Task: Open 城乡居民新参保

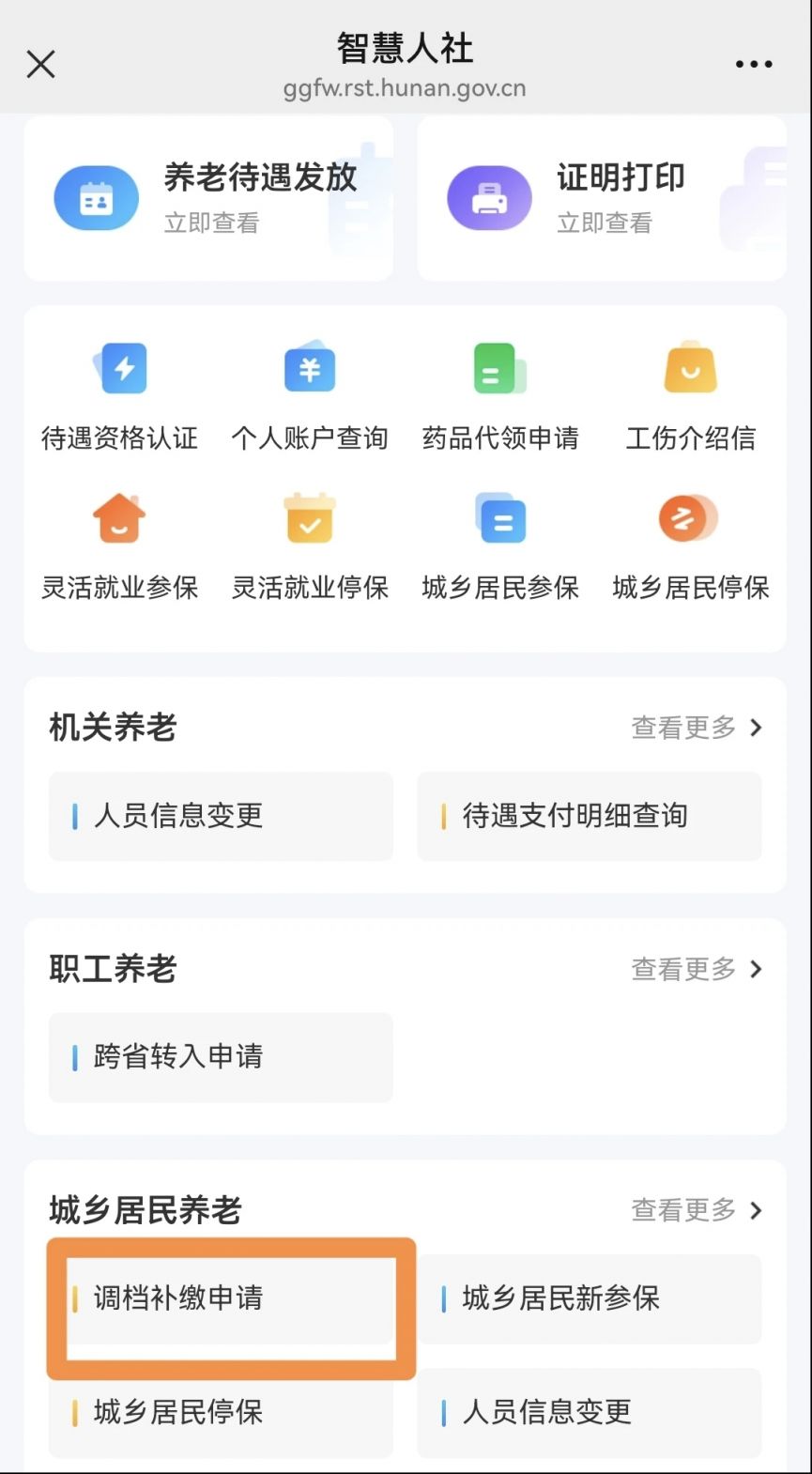Action: [x=590, y=1299]
